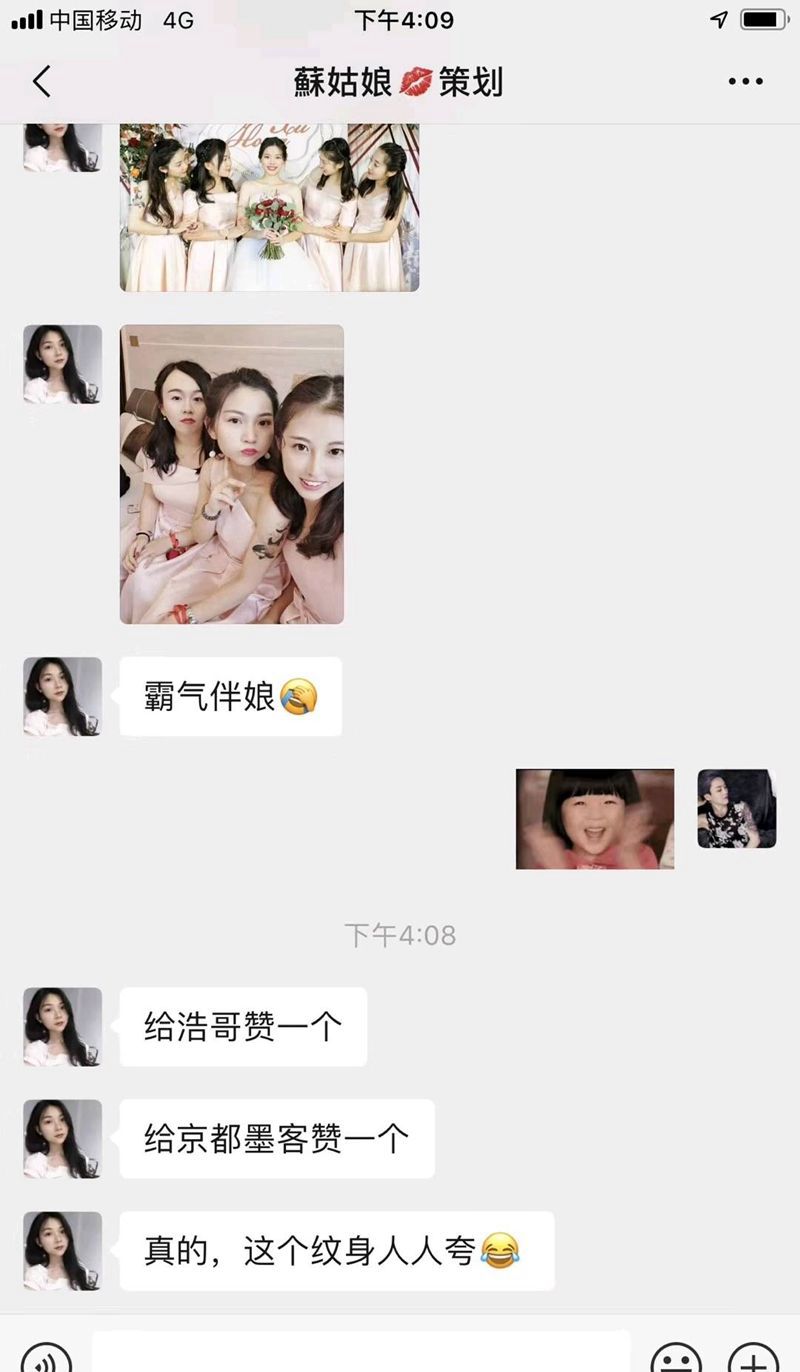The height and width of the screenshot is (1372, 800).
Task: Focus the message text field
Action: (x=360, y=1354)
